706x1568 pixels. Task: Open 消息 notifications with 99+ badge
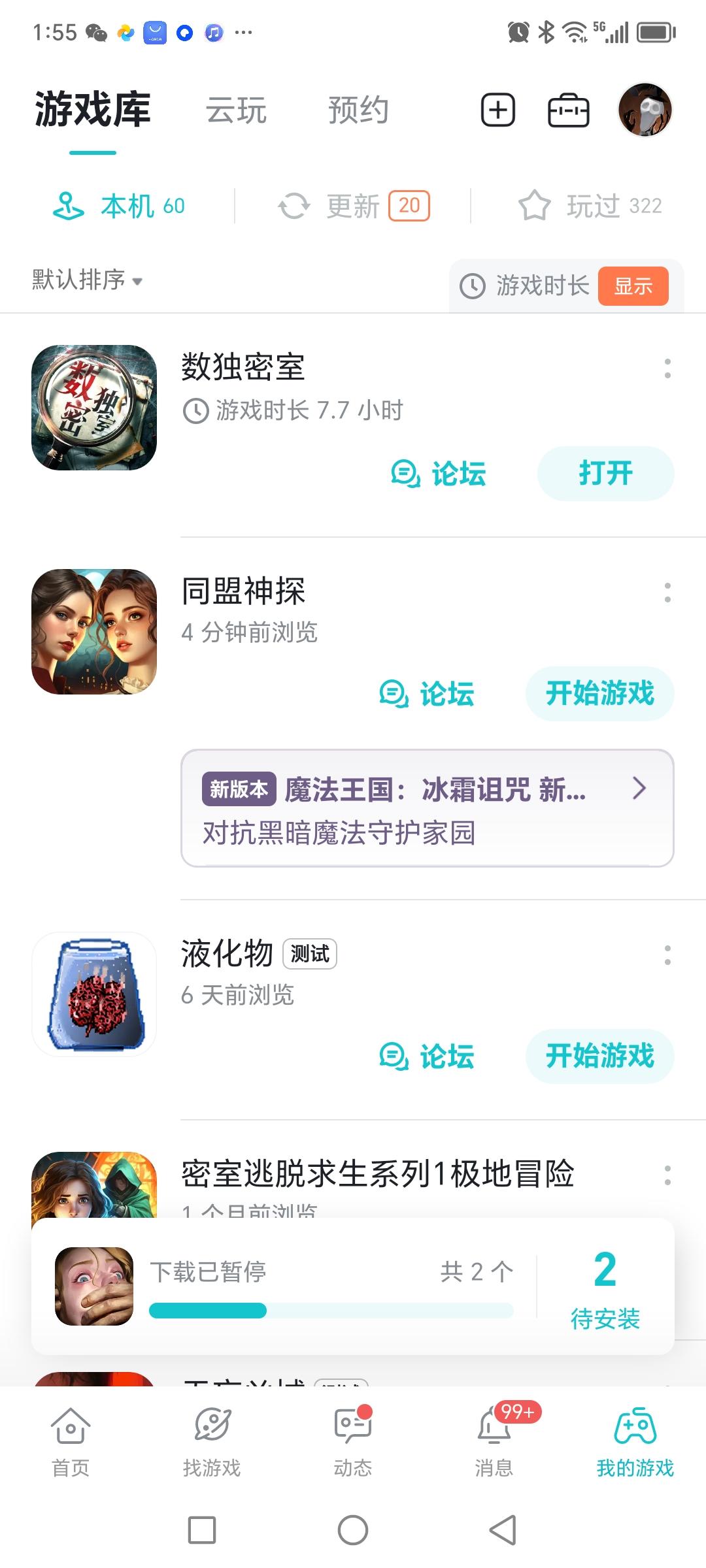(494, 1444)
